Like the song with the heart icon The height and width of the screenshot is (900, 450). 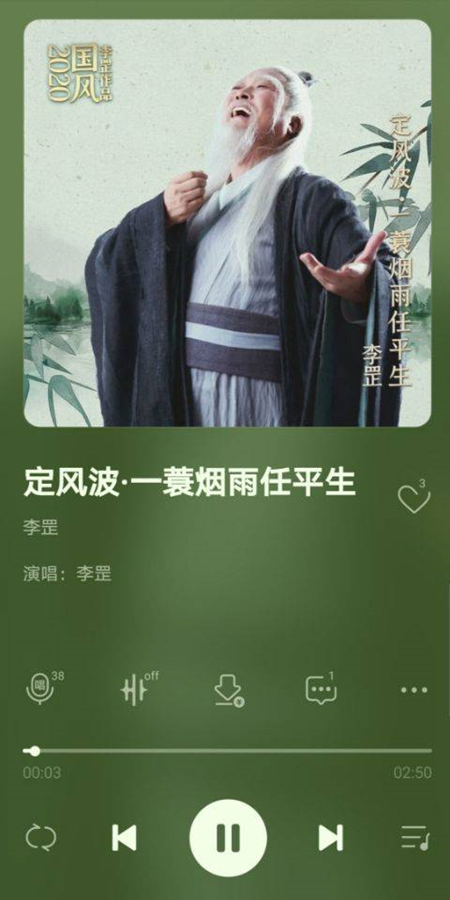click(x=414, y=499)
